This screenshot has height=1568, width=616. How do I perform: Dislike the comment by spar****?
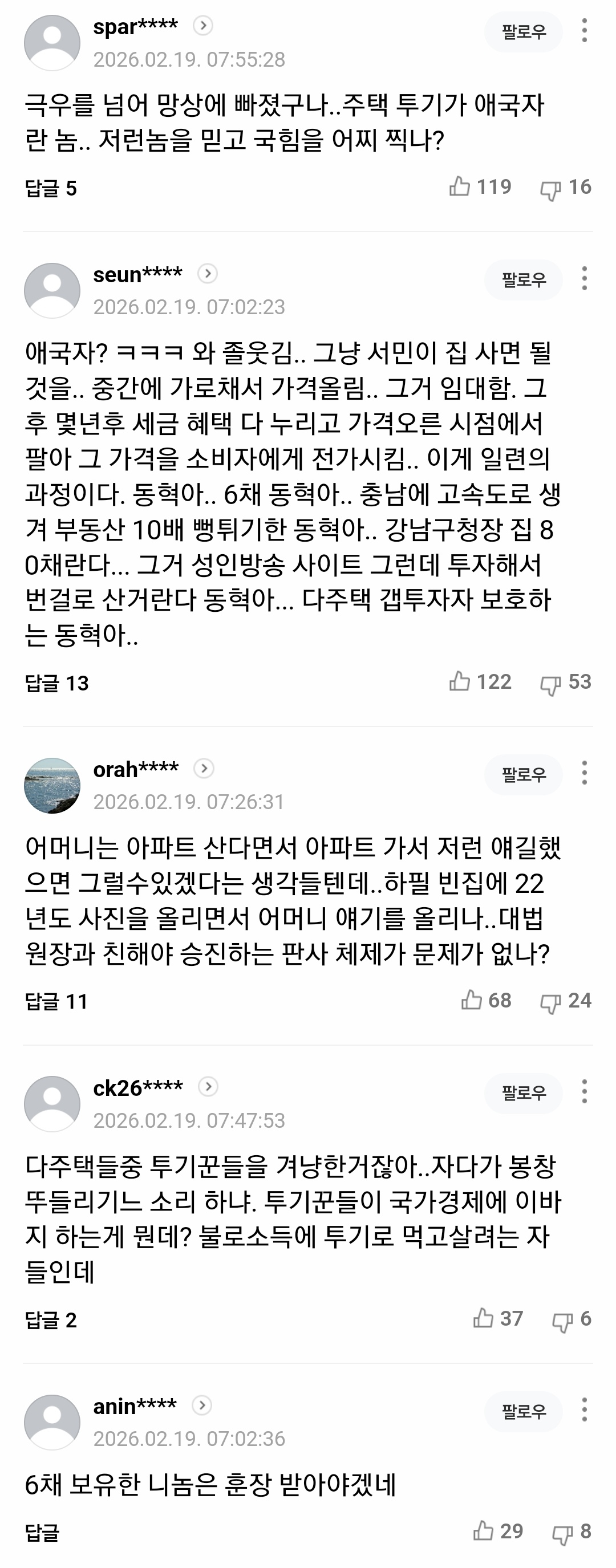click(x=550, y=189)
